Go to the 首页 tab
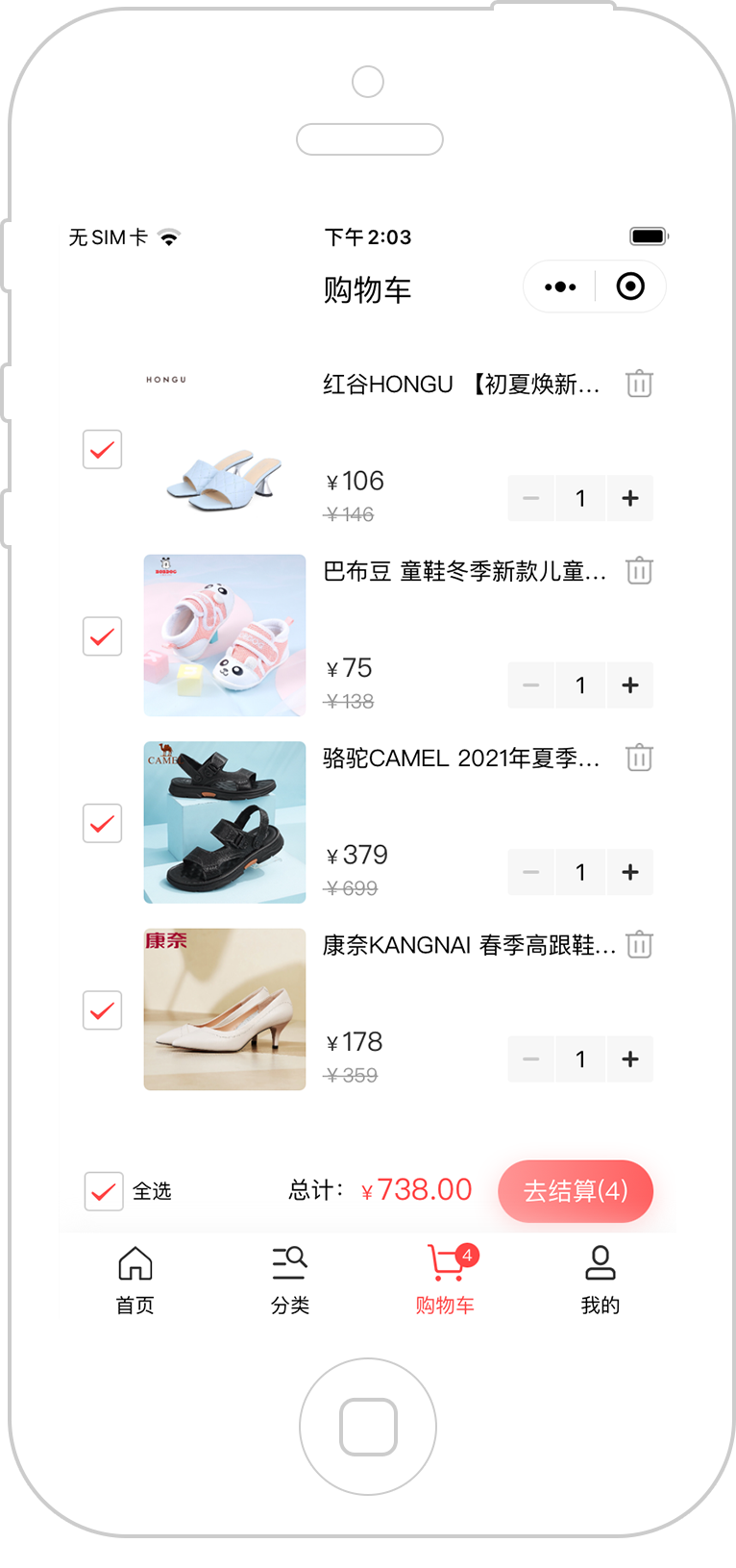Viewport: 736px width, 1568px height. (135, 1281)
